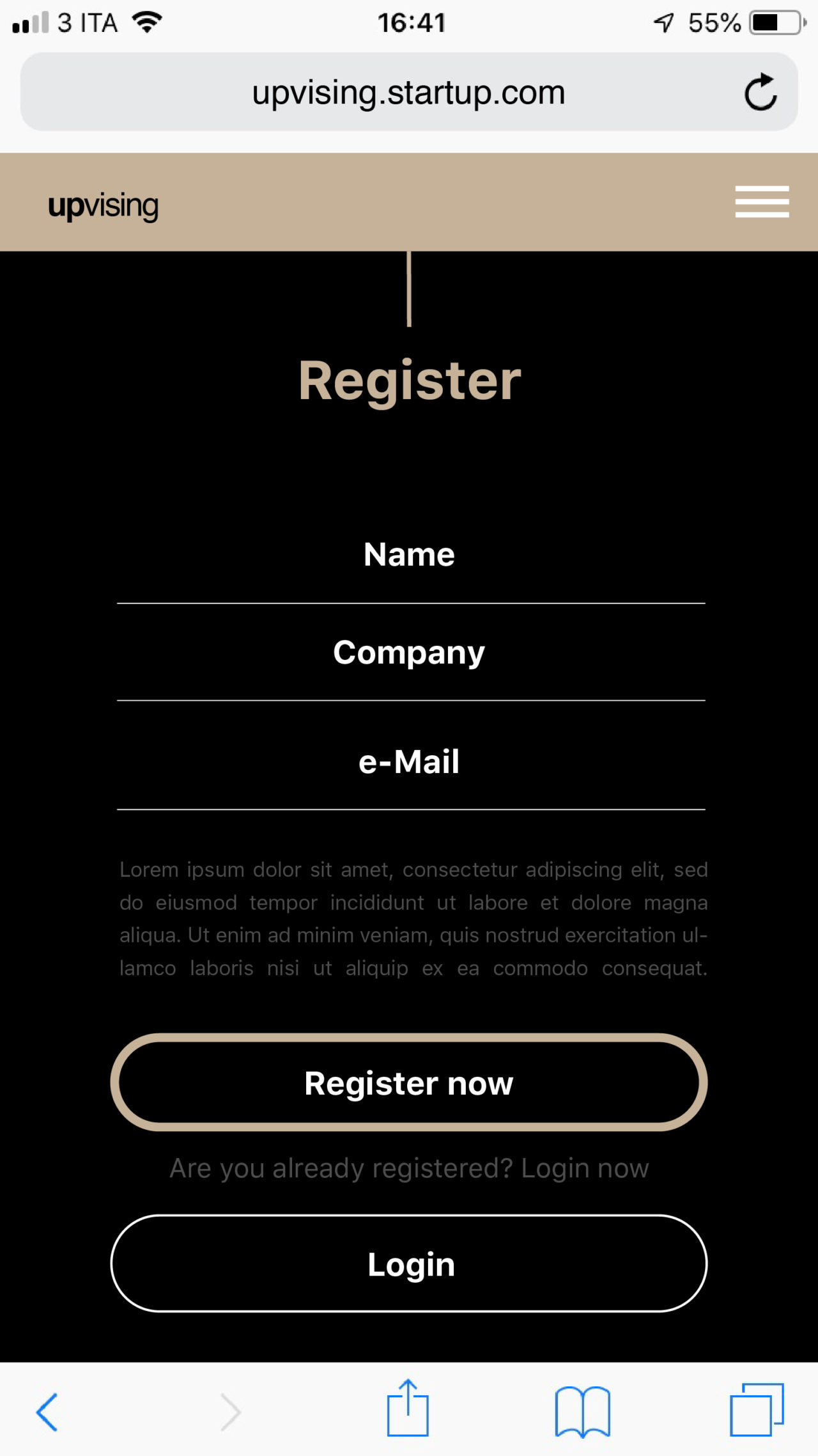
Task: Show open tabs
Action: click(x=757, y=1410)
